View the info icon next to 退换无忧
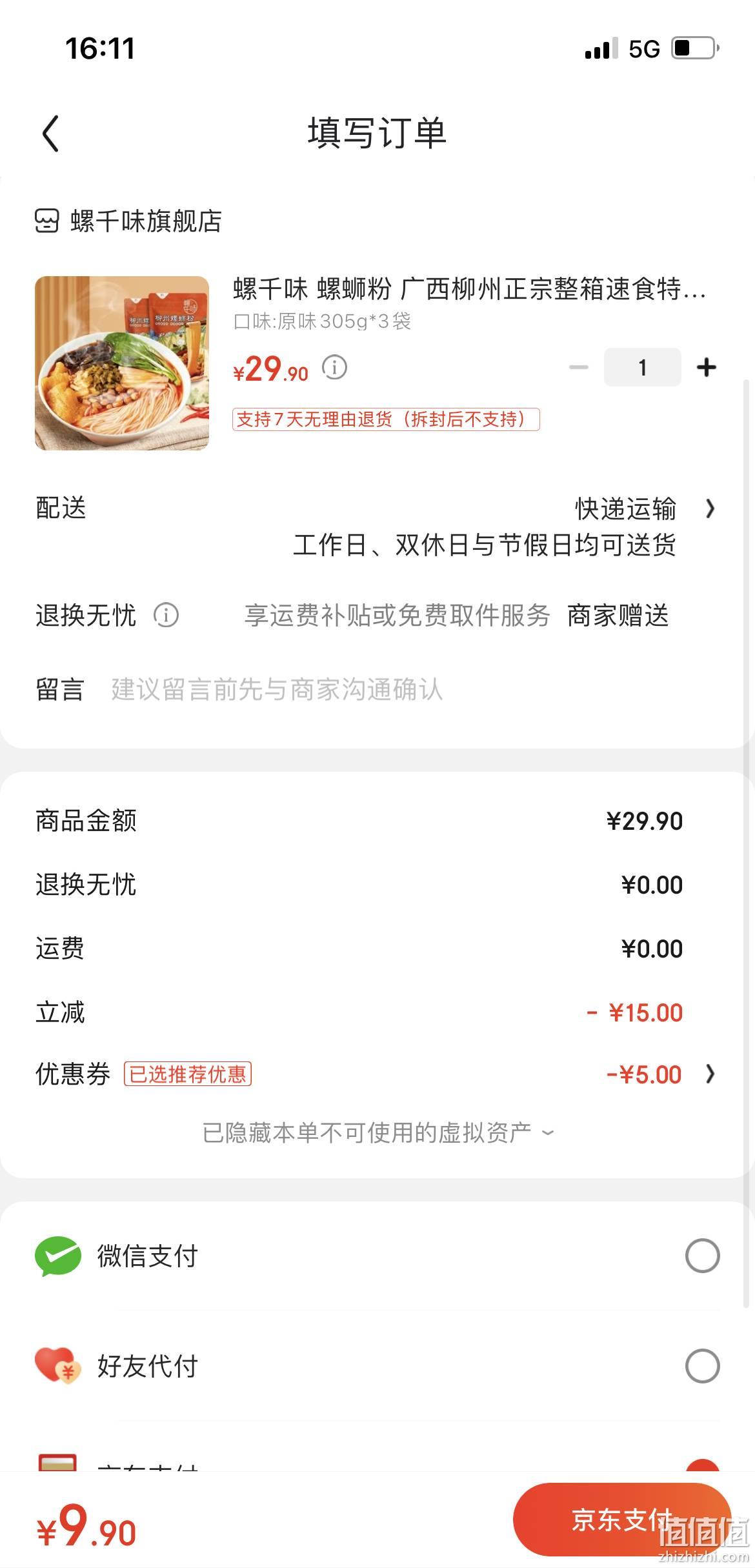Screen dimensions: 755x1568 point(166,615)
